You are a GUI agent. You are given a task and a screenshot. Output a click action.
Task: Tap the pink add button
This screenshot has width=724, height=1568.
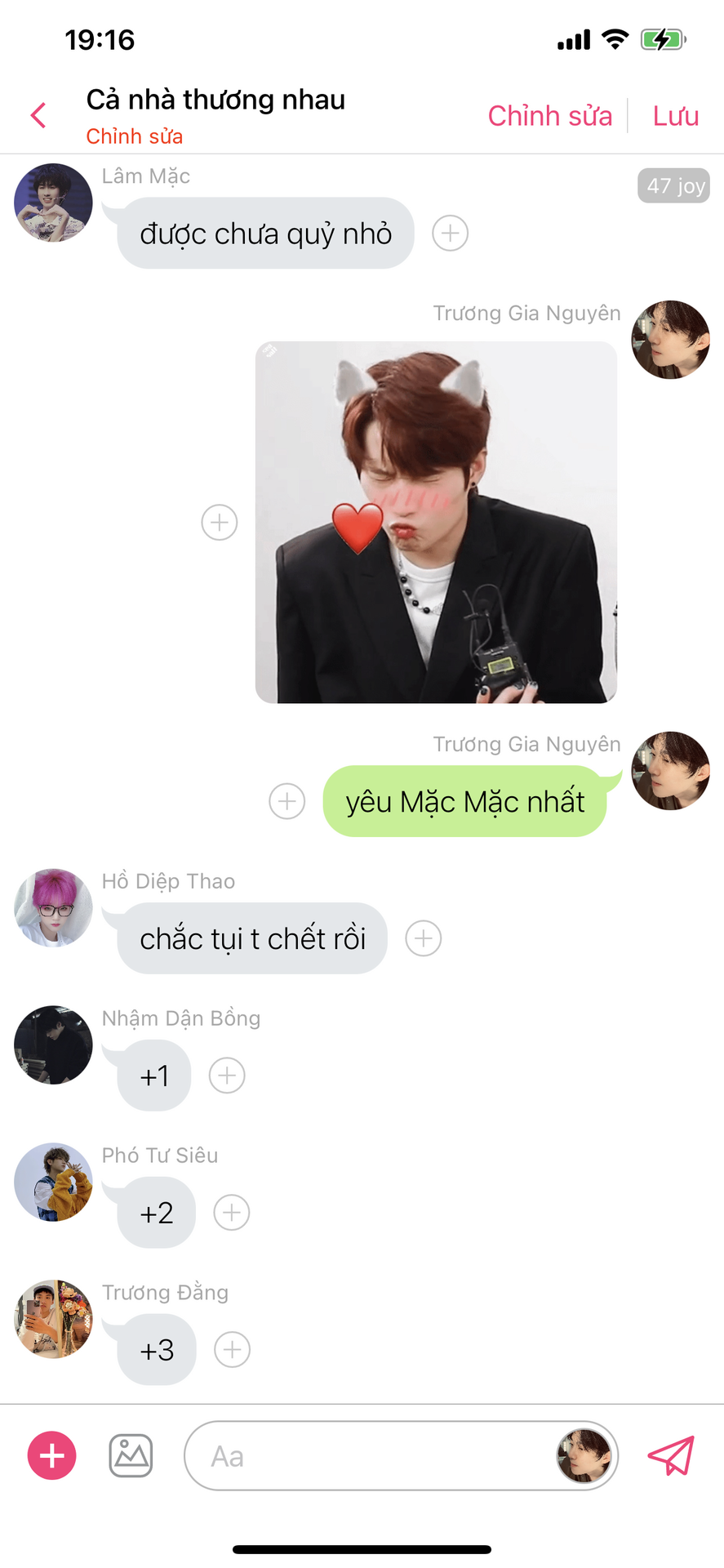(52, 1455)
